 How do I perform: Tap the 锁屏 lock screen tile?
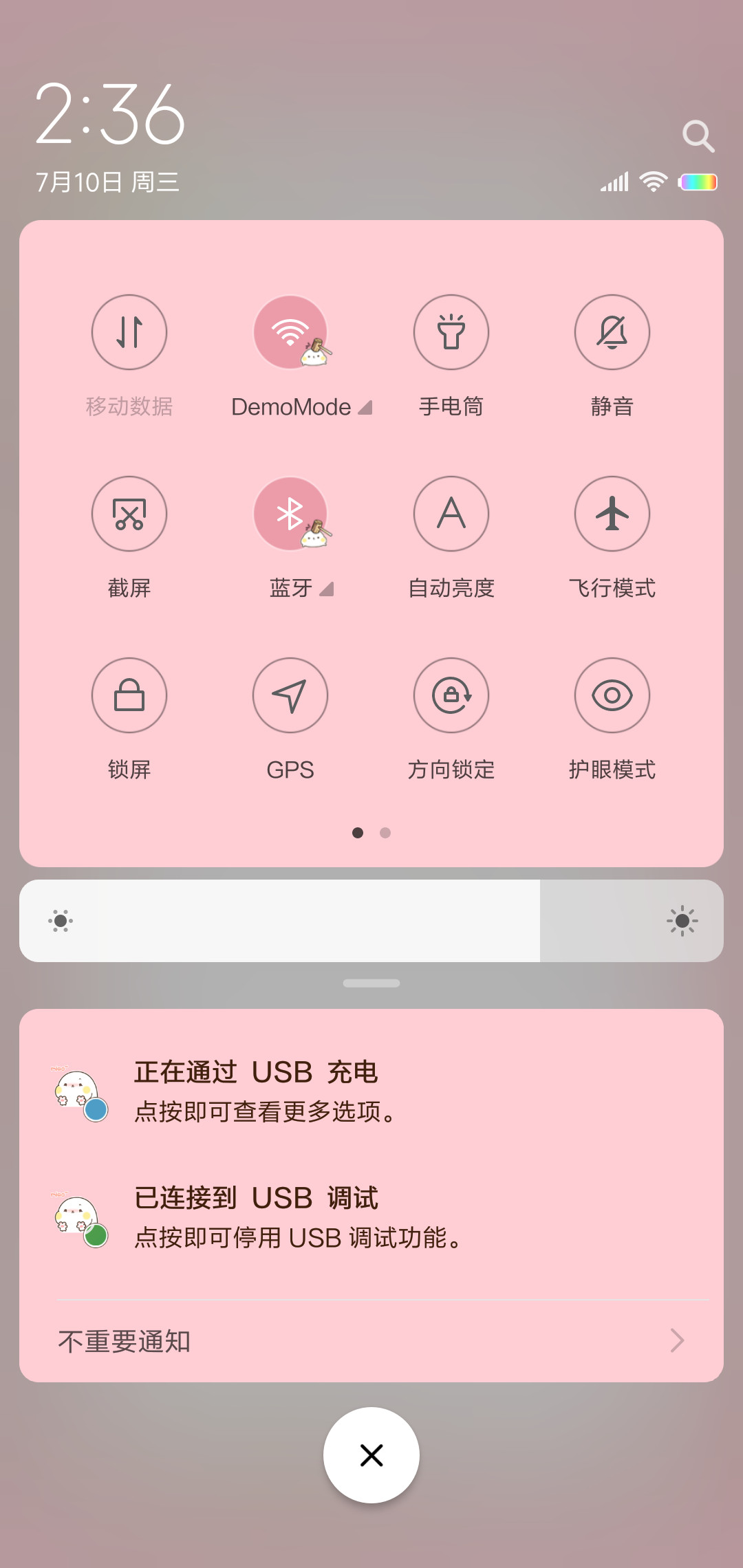[129, 695]
